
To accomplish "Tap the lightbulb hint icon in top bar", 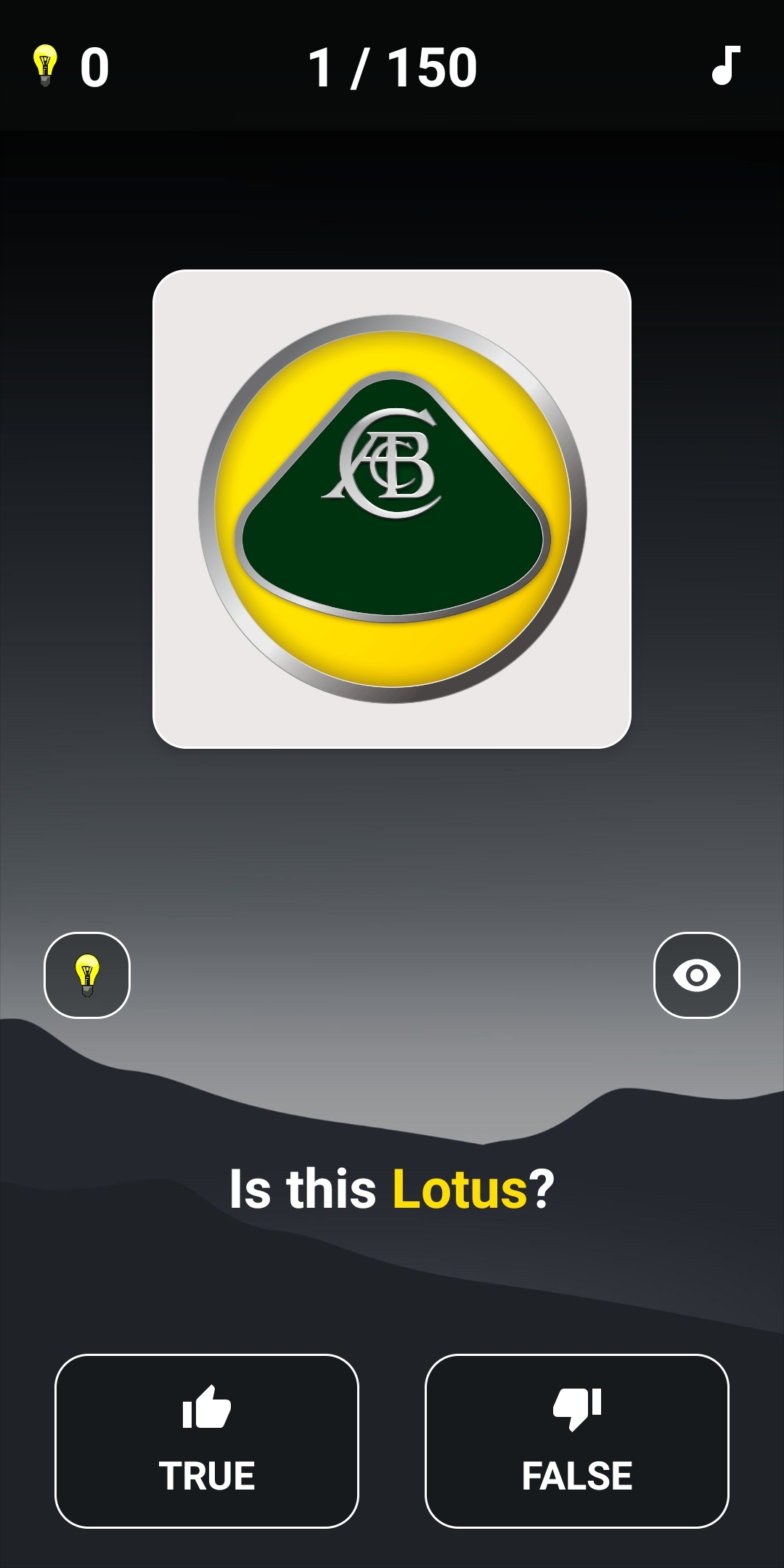I will pos(46,66).
